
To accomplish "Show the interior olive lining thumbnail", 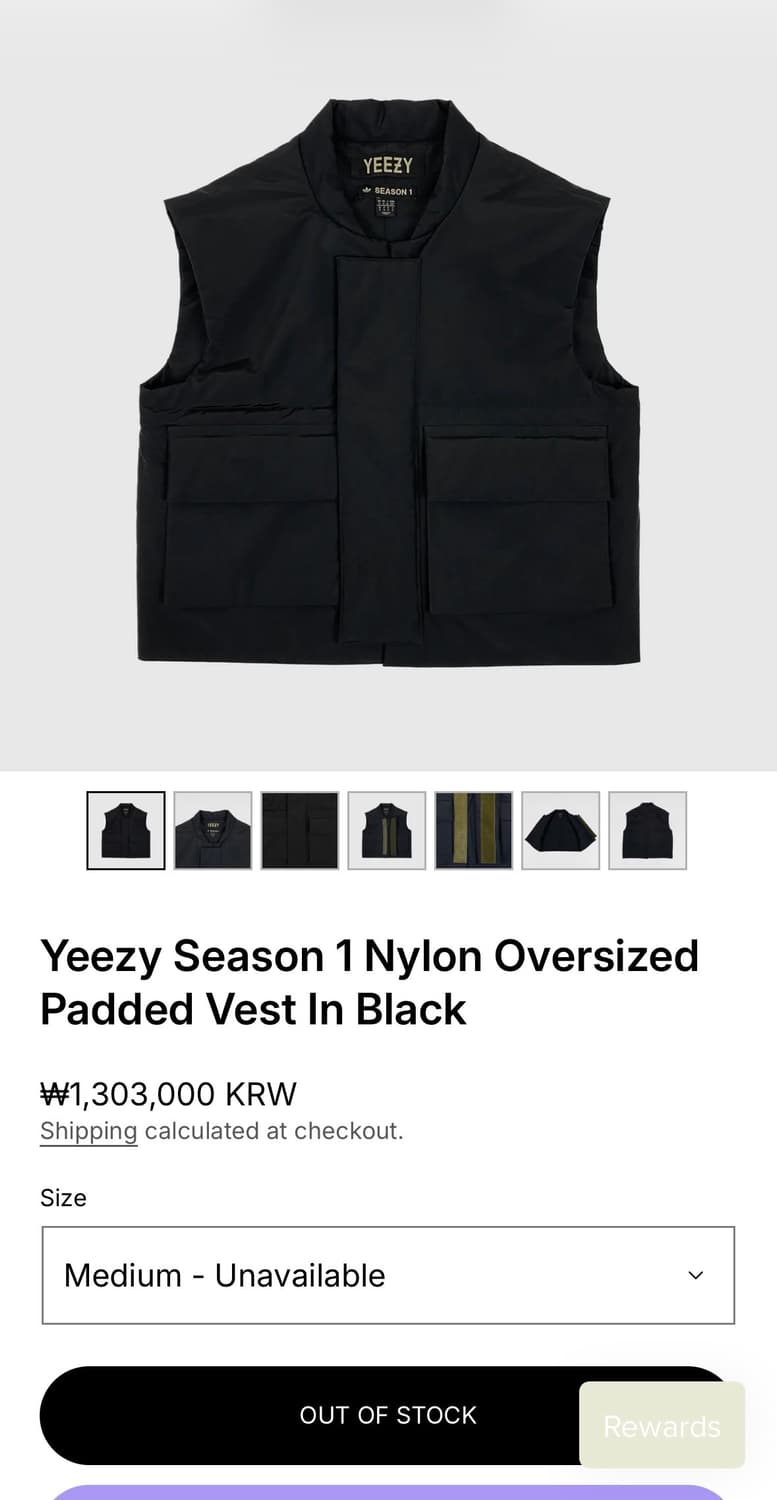I will (473, 830).
